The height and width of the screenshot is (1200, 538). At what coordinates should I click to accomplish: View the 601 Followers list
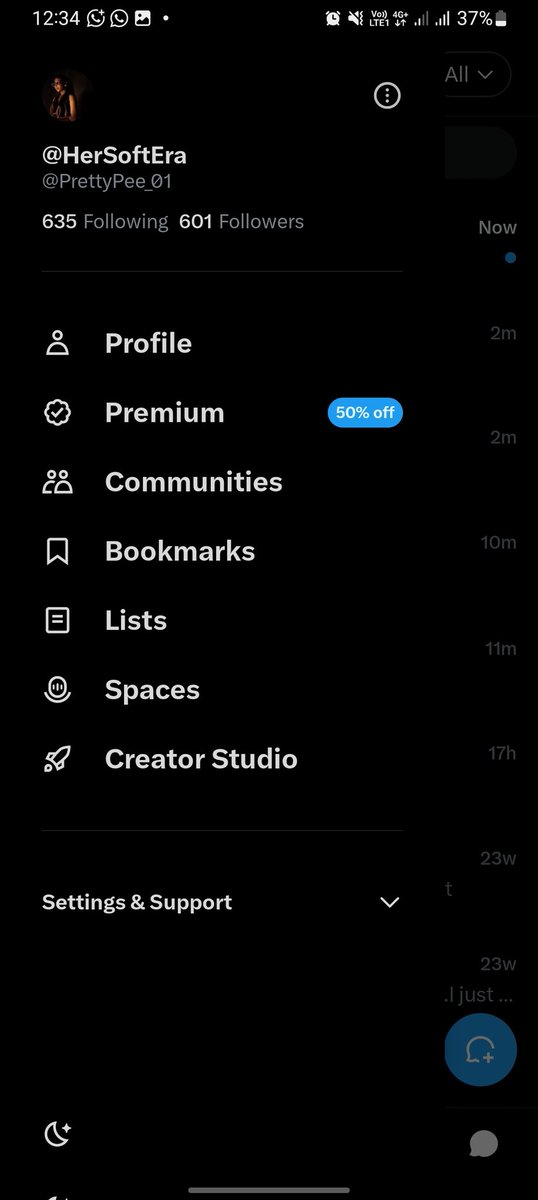coord(241,222)
